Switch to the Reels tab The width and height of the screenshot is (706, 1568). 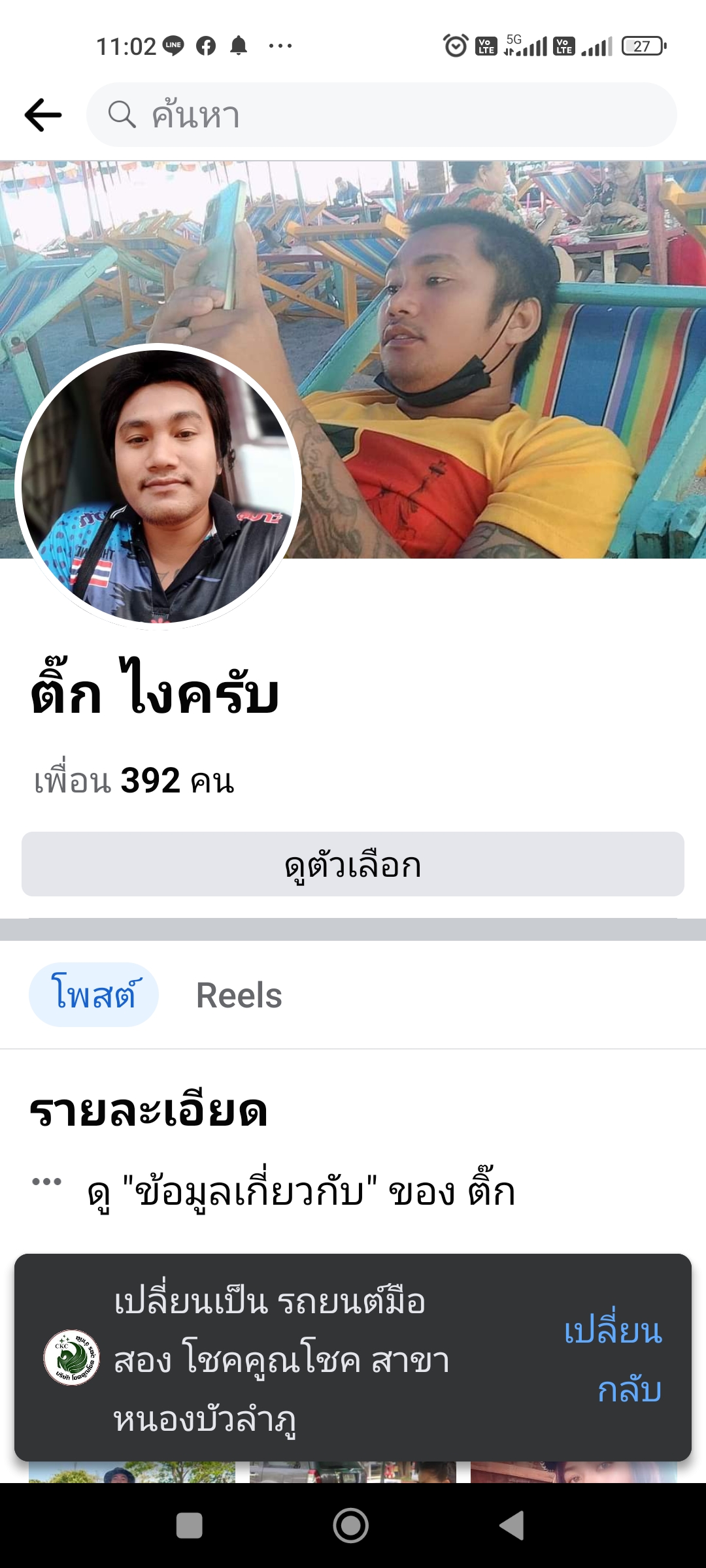(239, 995)
